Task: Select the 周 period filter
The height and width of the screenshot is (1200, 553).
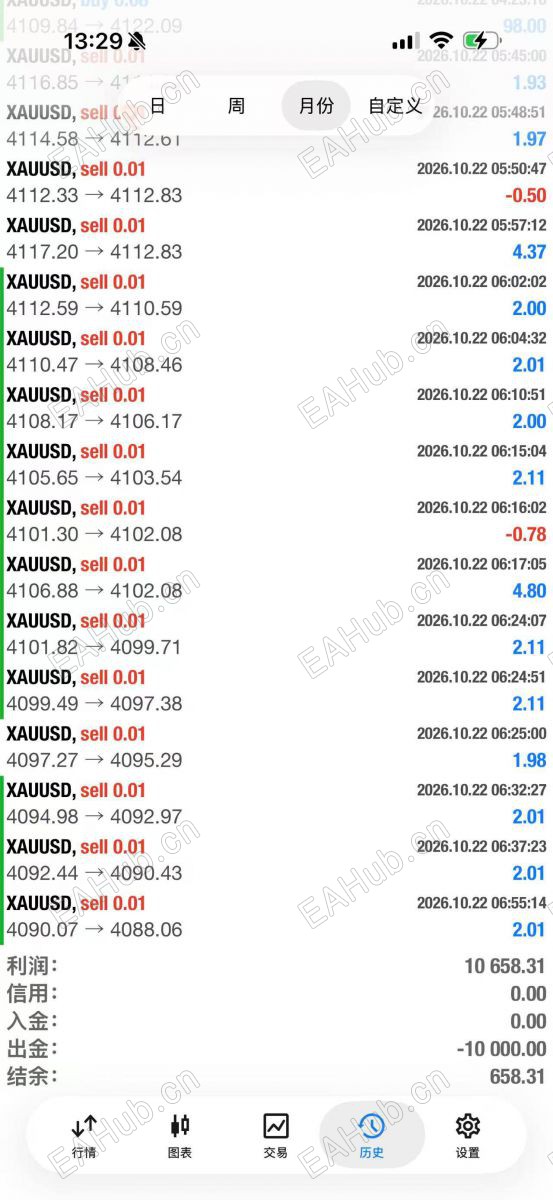Action: click(236, 105)
